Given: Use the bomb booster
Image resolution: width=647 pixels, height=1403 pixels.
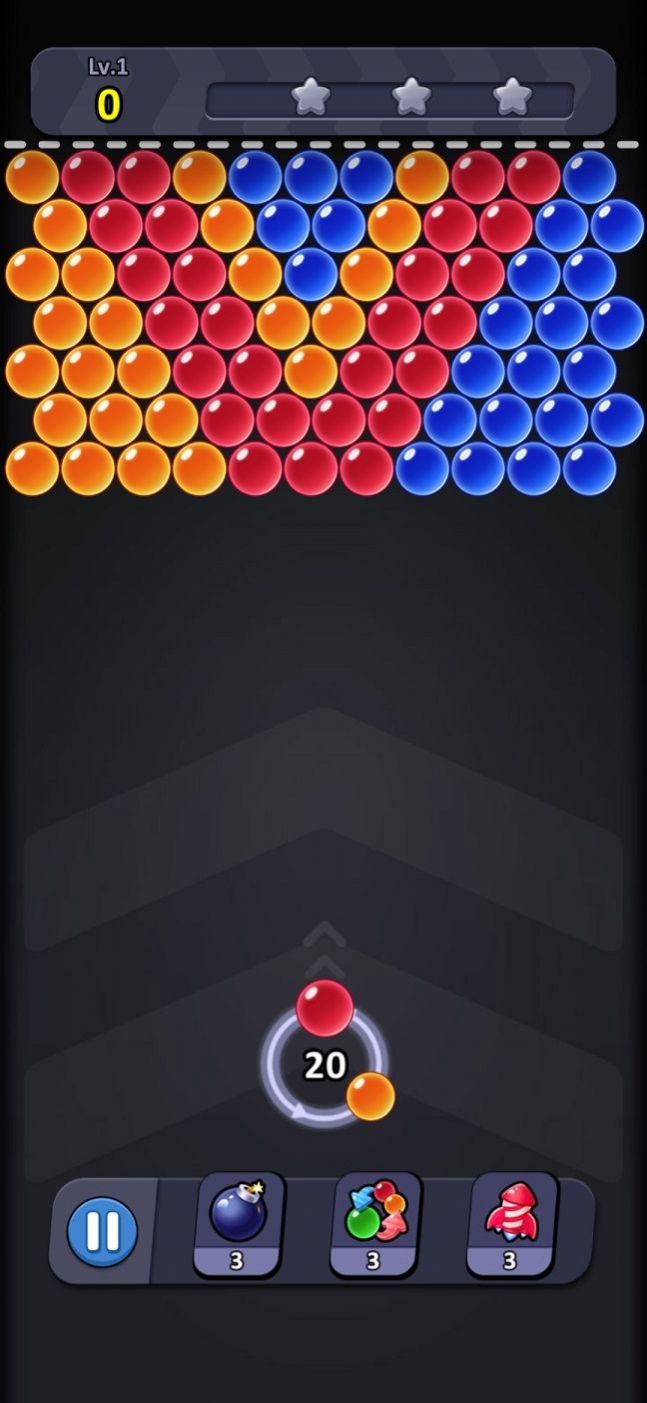Looking at the screenshot, I should [x=238, y=1221].
